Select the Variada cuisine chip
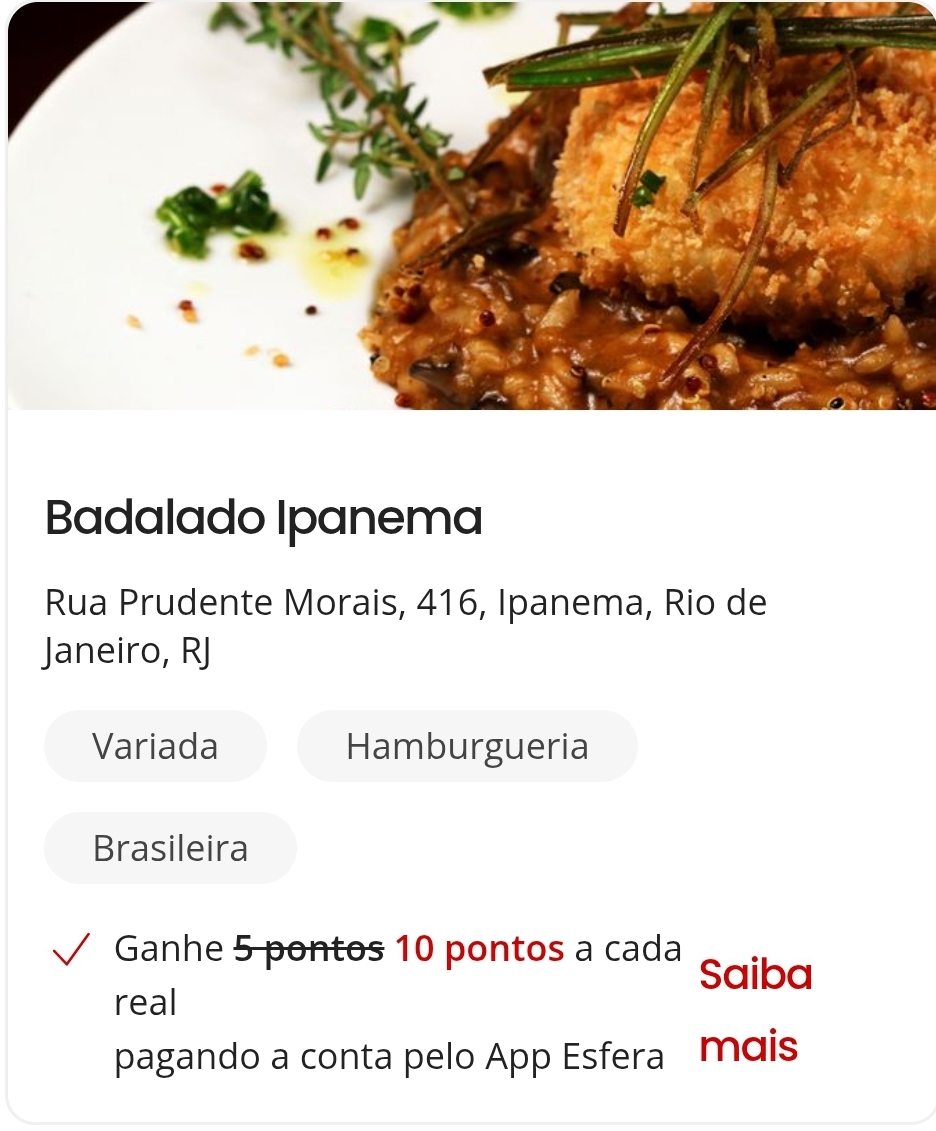Viewport: 936px width, 1131px height. pos(155,746)
